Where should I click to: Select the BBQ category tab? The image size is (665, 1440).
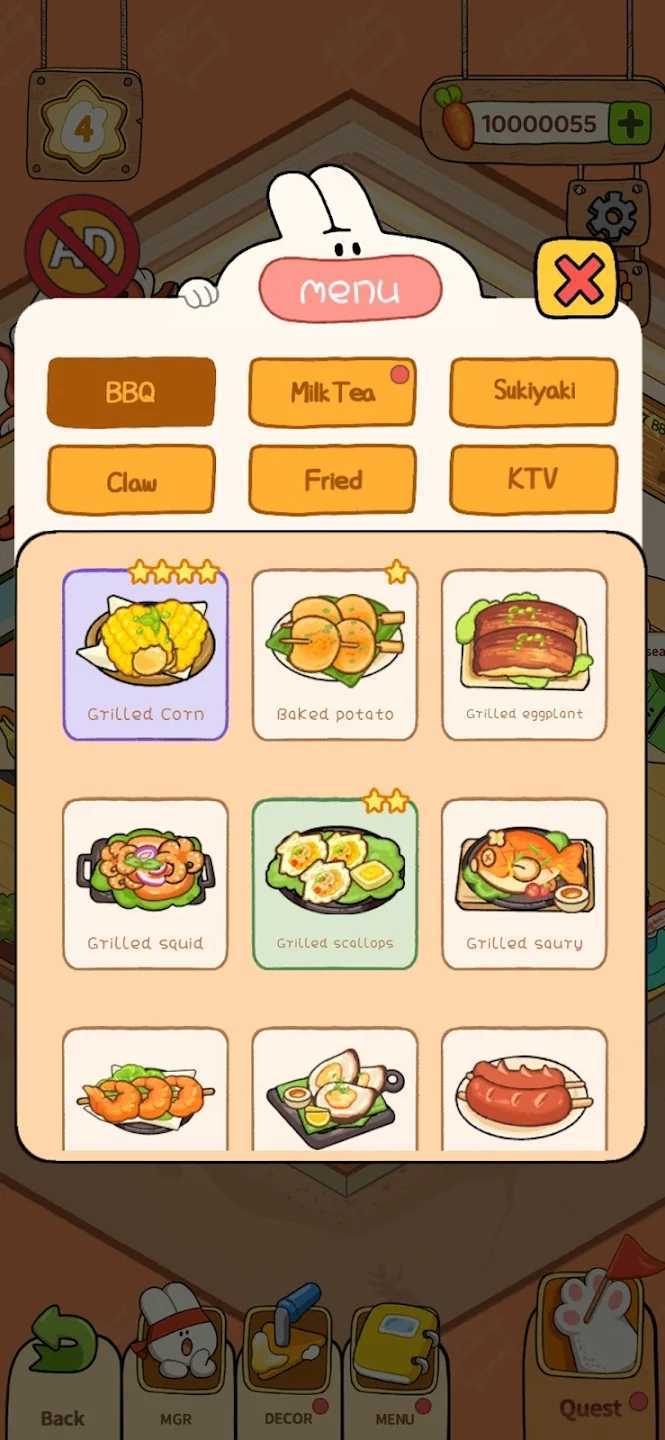pyautogui.click(x=131, y=391)
